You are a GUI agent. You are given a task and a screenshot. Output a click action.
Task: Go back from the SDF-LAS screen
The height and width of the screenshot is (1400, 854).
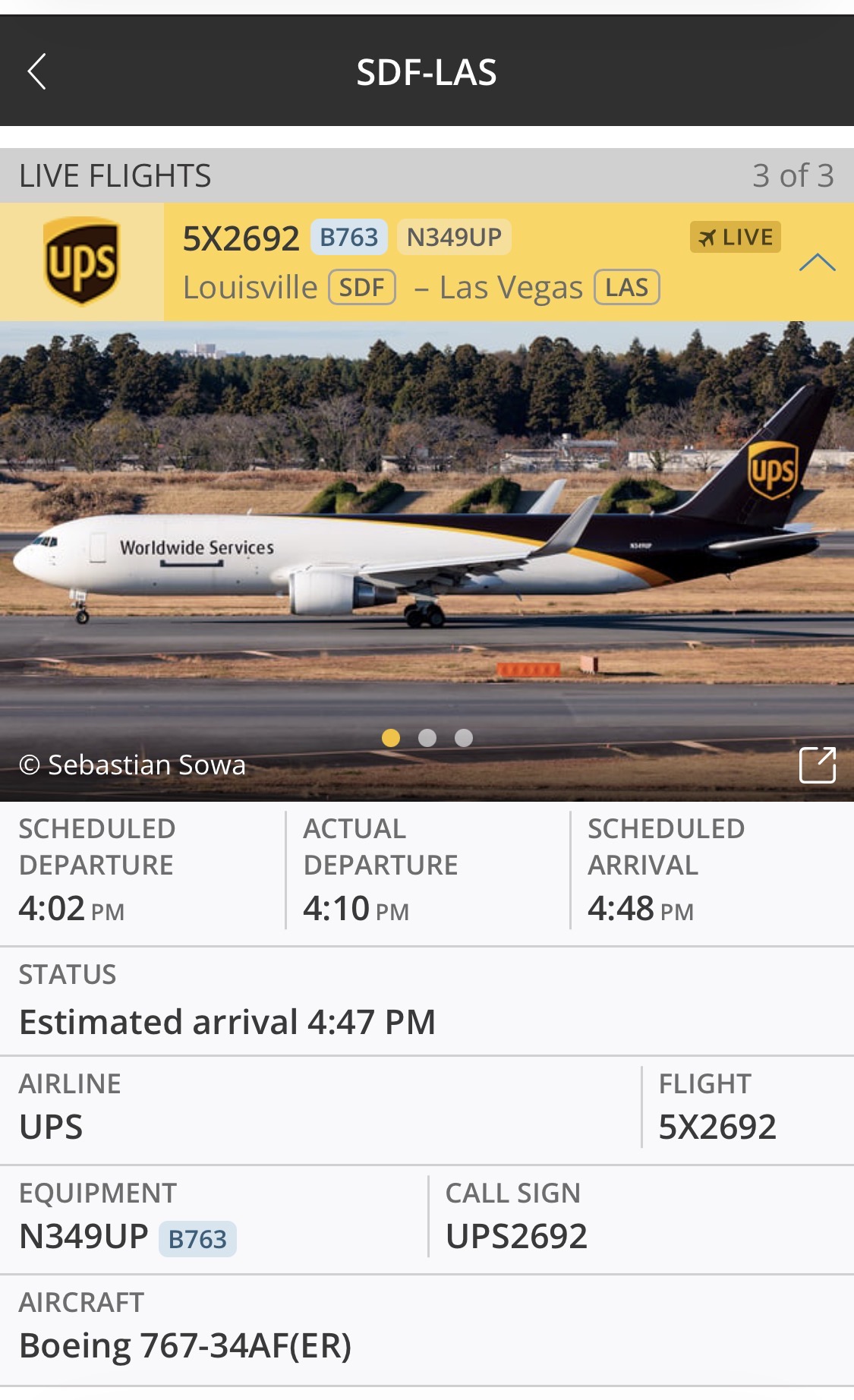pyautogui.click(x=37, y=72)
